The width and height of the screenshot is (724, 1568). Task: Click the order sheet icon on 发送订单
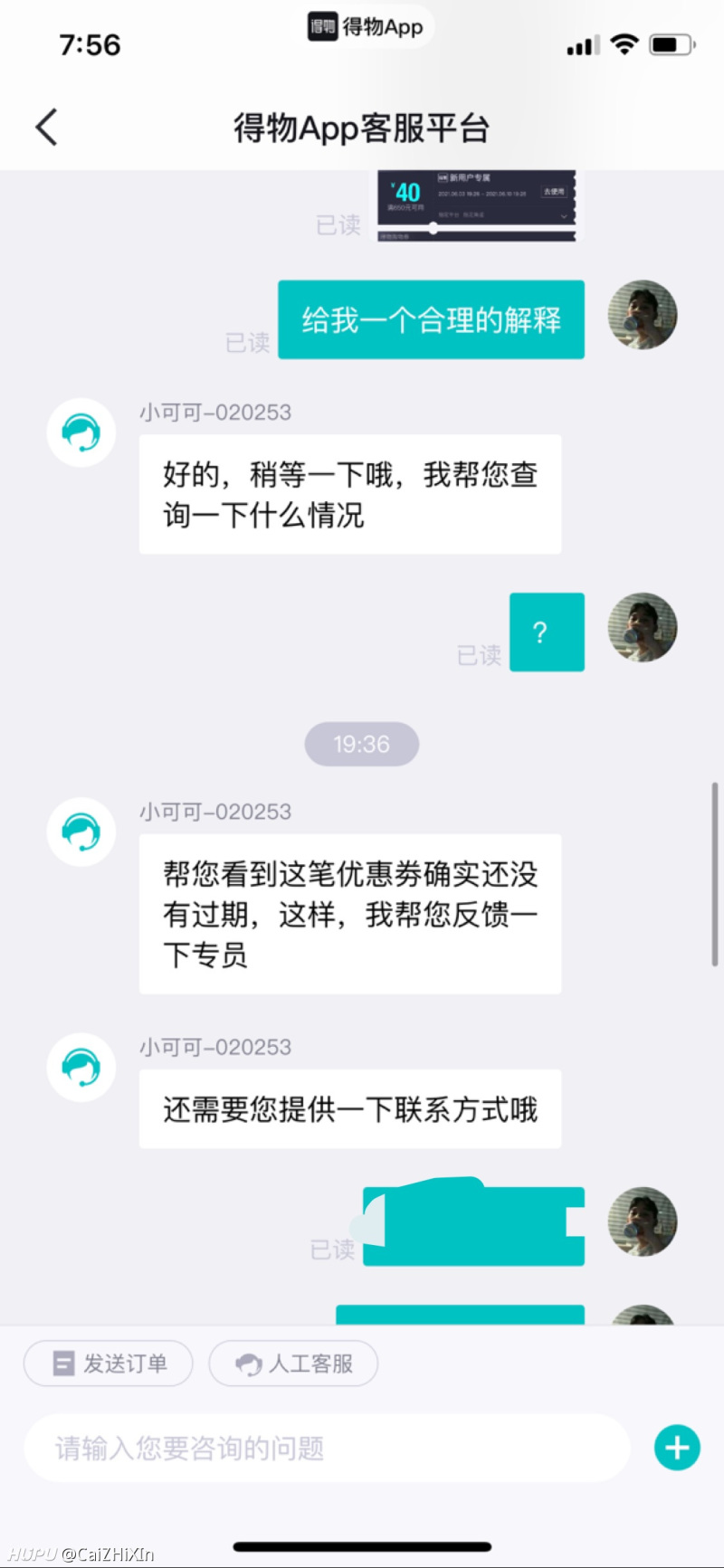coord(61,1363)
